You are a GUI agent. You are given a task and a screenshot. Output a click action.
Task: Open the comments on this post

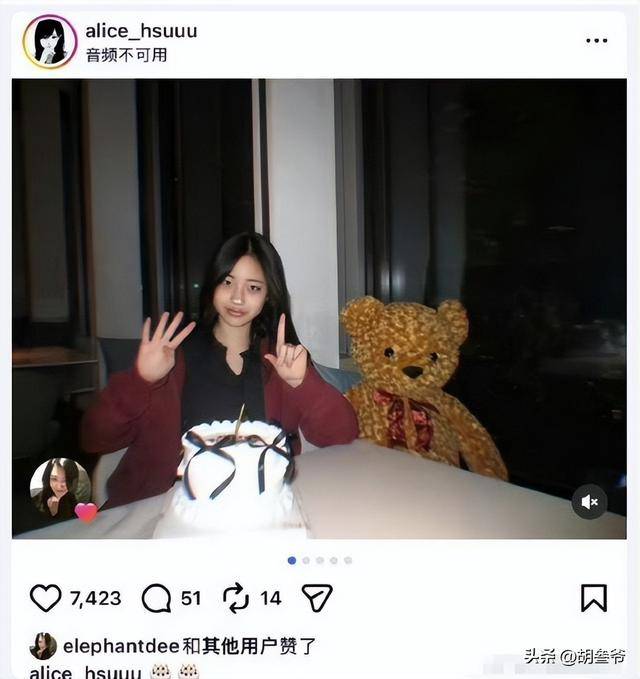click(x=157, y=598)
